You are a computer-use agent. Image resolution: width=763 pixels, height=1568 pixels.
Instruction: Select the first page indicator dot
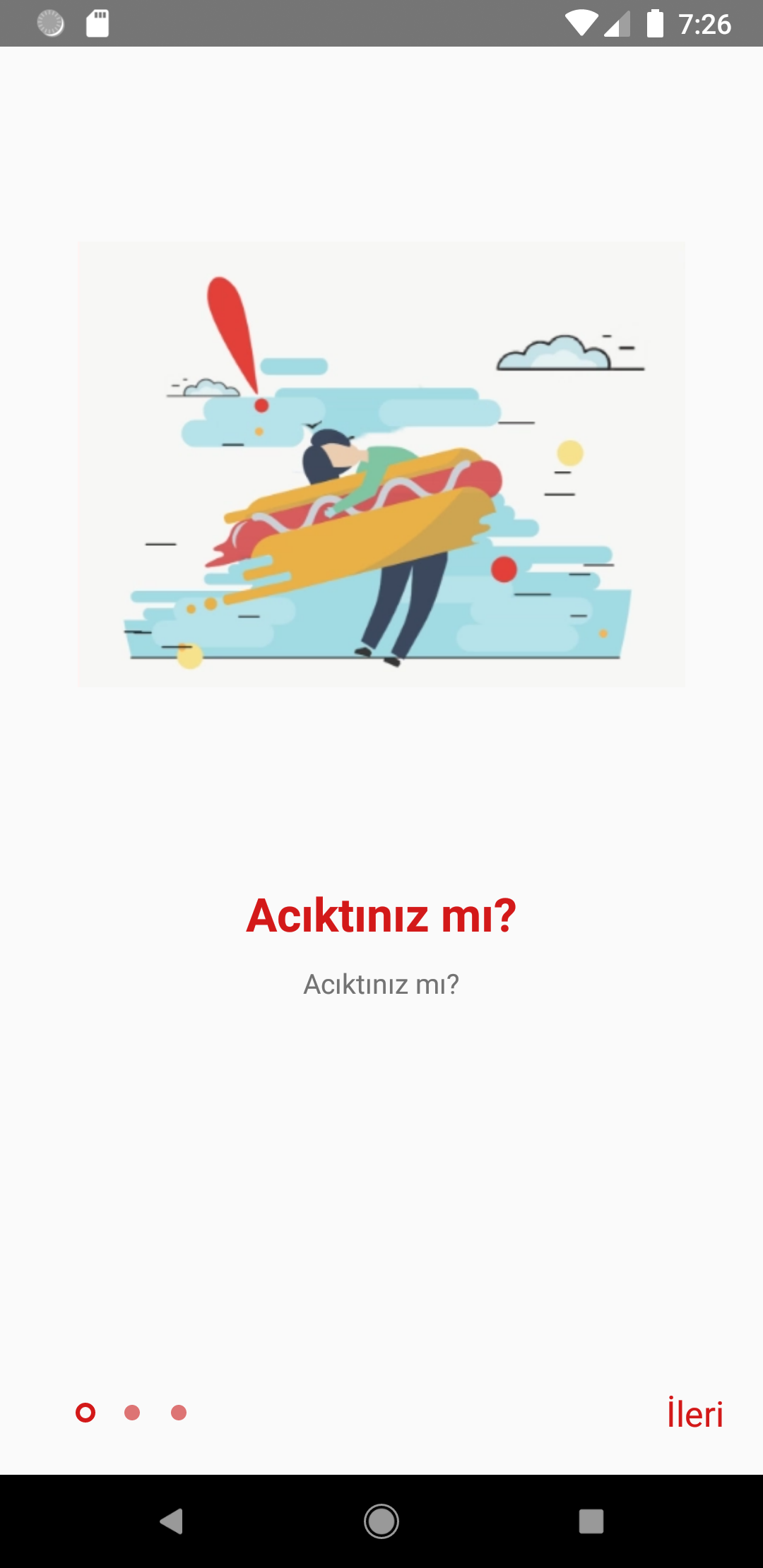(x=85, y=1414)
